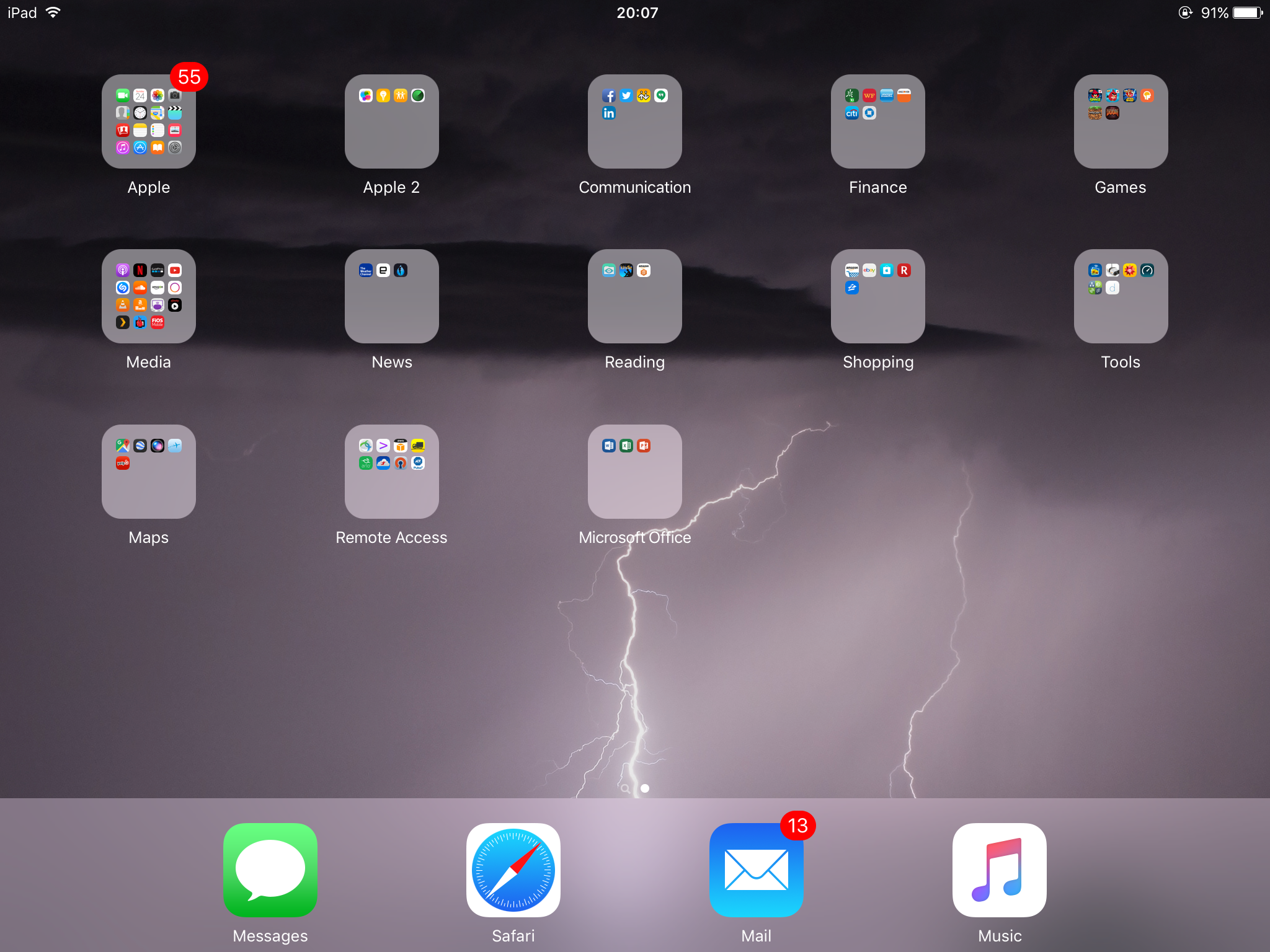
Task: Open the Games folder
Action: pyautogui.click(x=1121, y=121)
